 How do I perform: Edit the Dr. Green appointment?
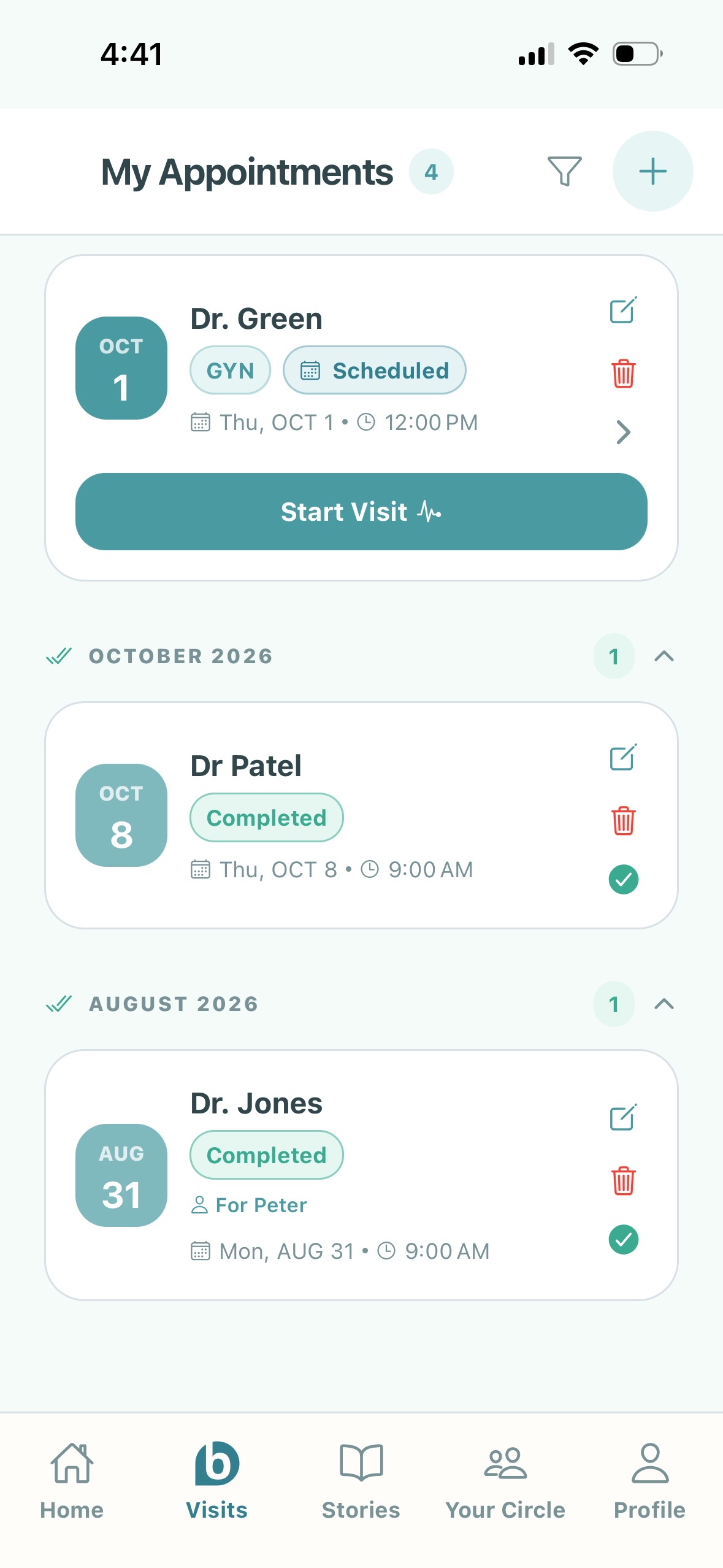pyautogui.click(x=623, y=310)
